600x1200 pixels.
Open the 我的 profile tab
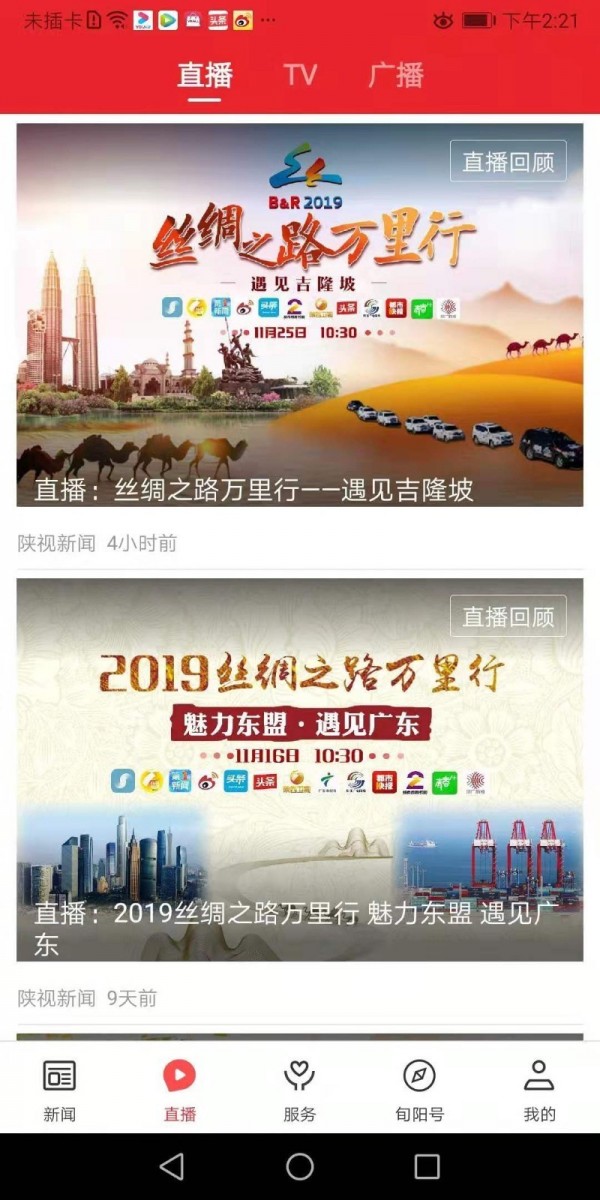[x=539, y=1090]
